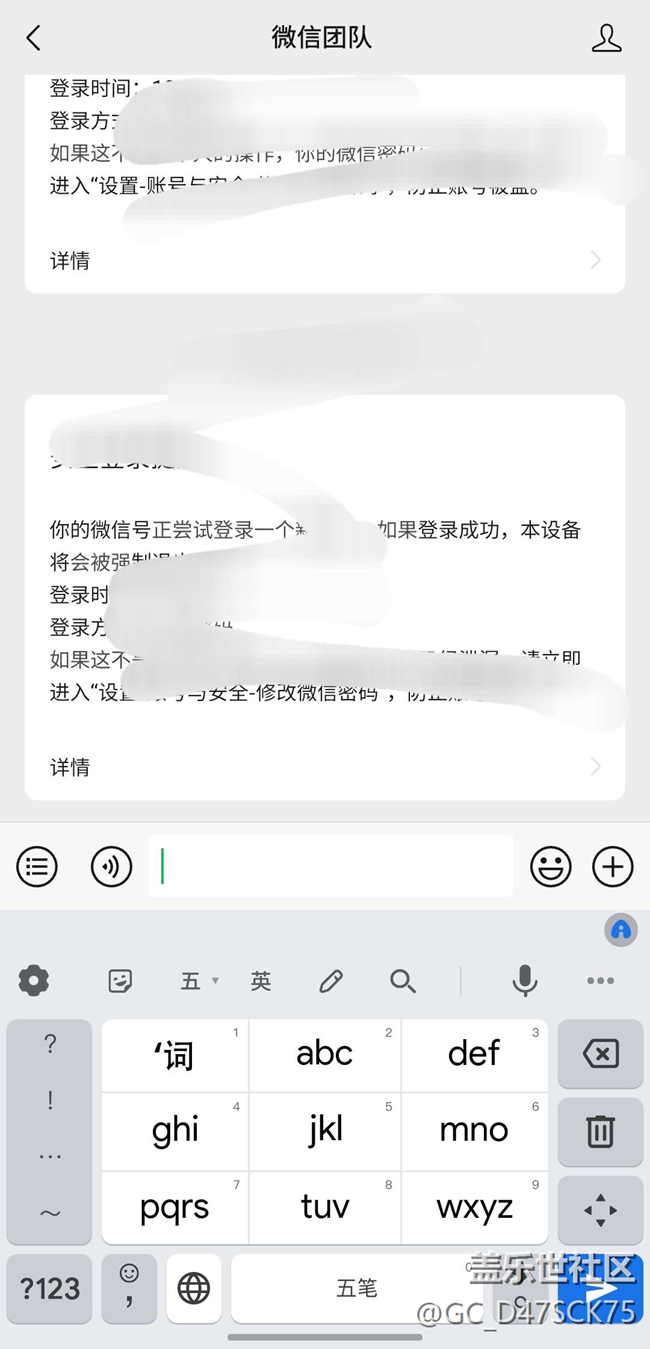
Task: Tap the globe language switch key
Action: [193, 1288]
